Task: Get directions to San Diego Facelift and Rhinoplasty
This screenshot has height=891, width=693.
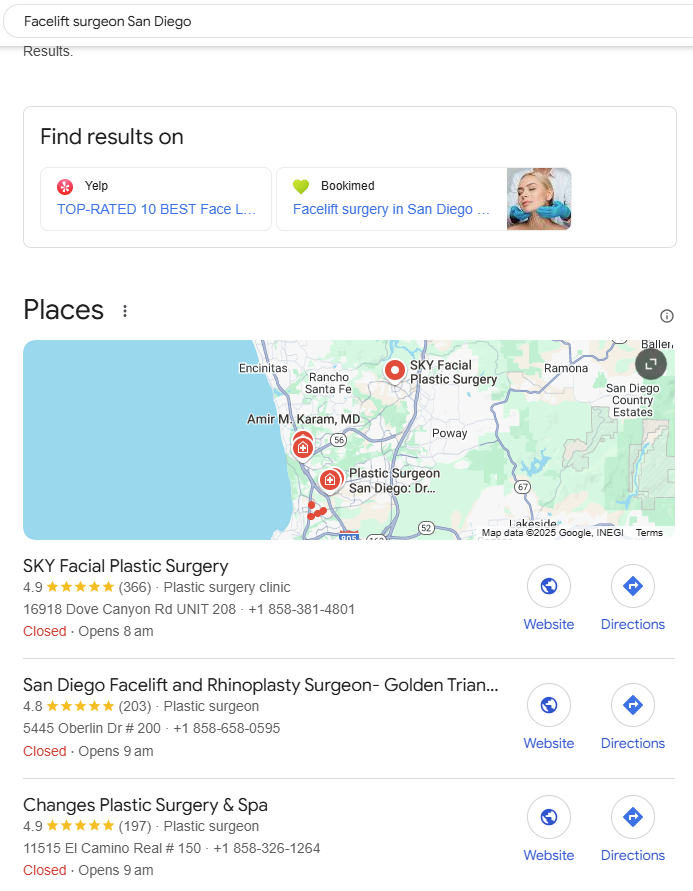Action: (632, 706)
